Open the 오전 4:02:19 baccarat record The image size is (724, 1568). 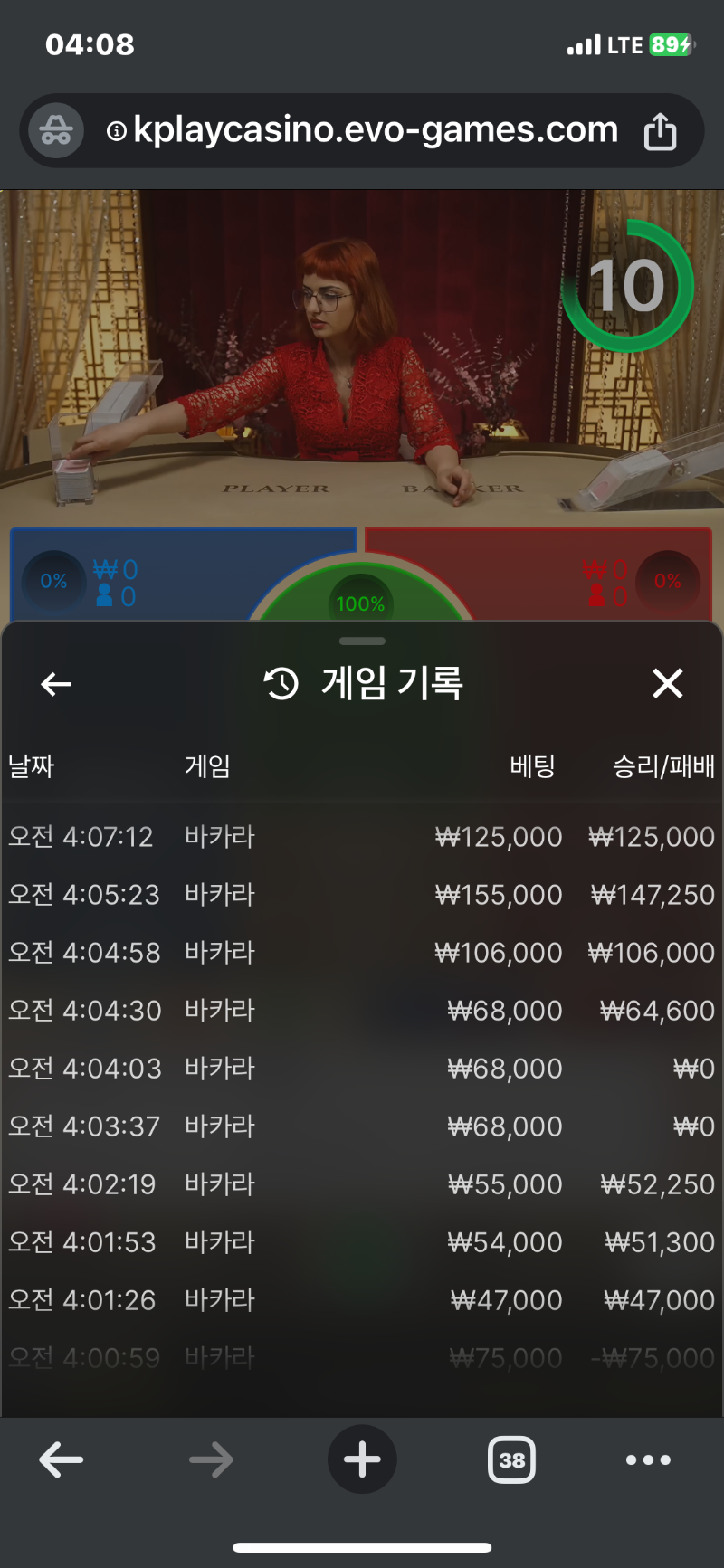click(x=362, y=1184)
